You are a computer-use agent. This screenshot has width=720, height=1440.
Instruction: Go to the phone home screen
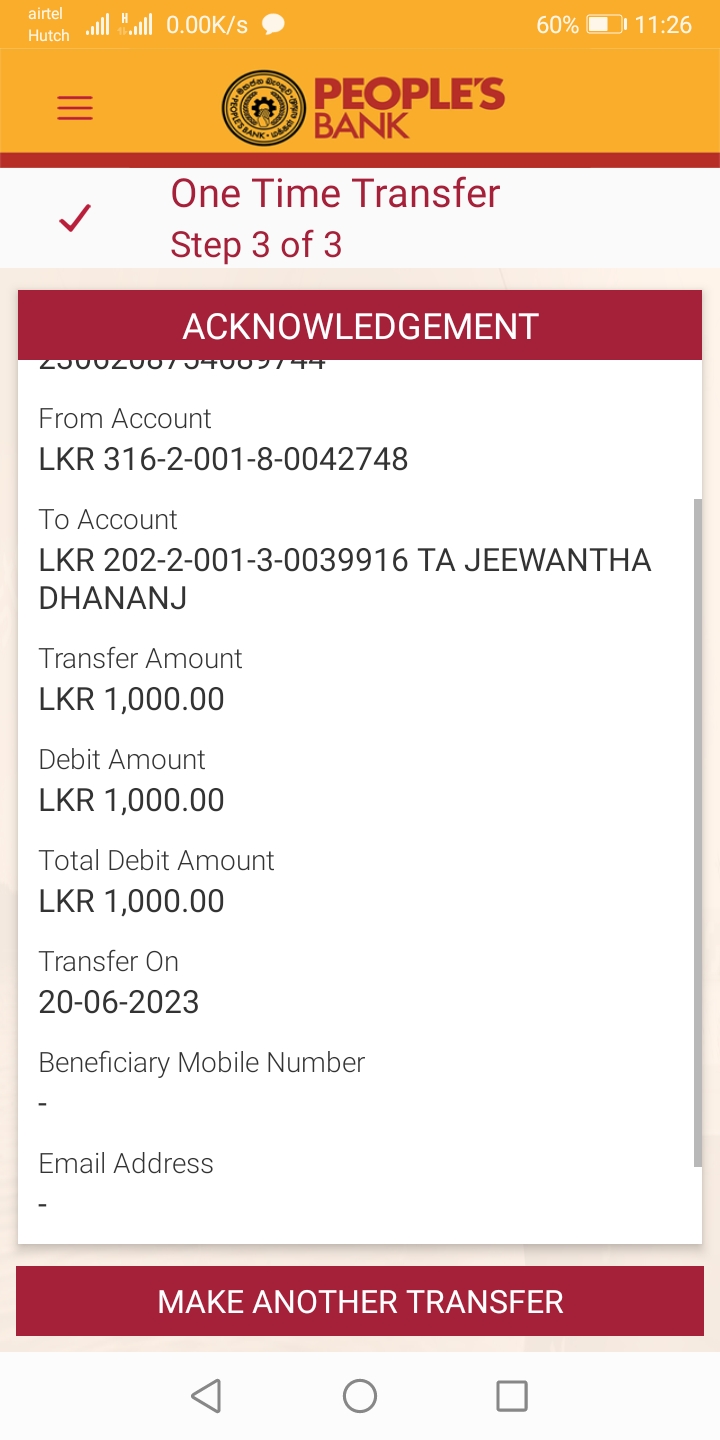click(360, 1396)
